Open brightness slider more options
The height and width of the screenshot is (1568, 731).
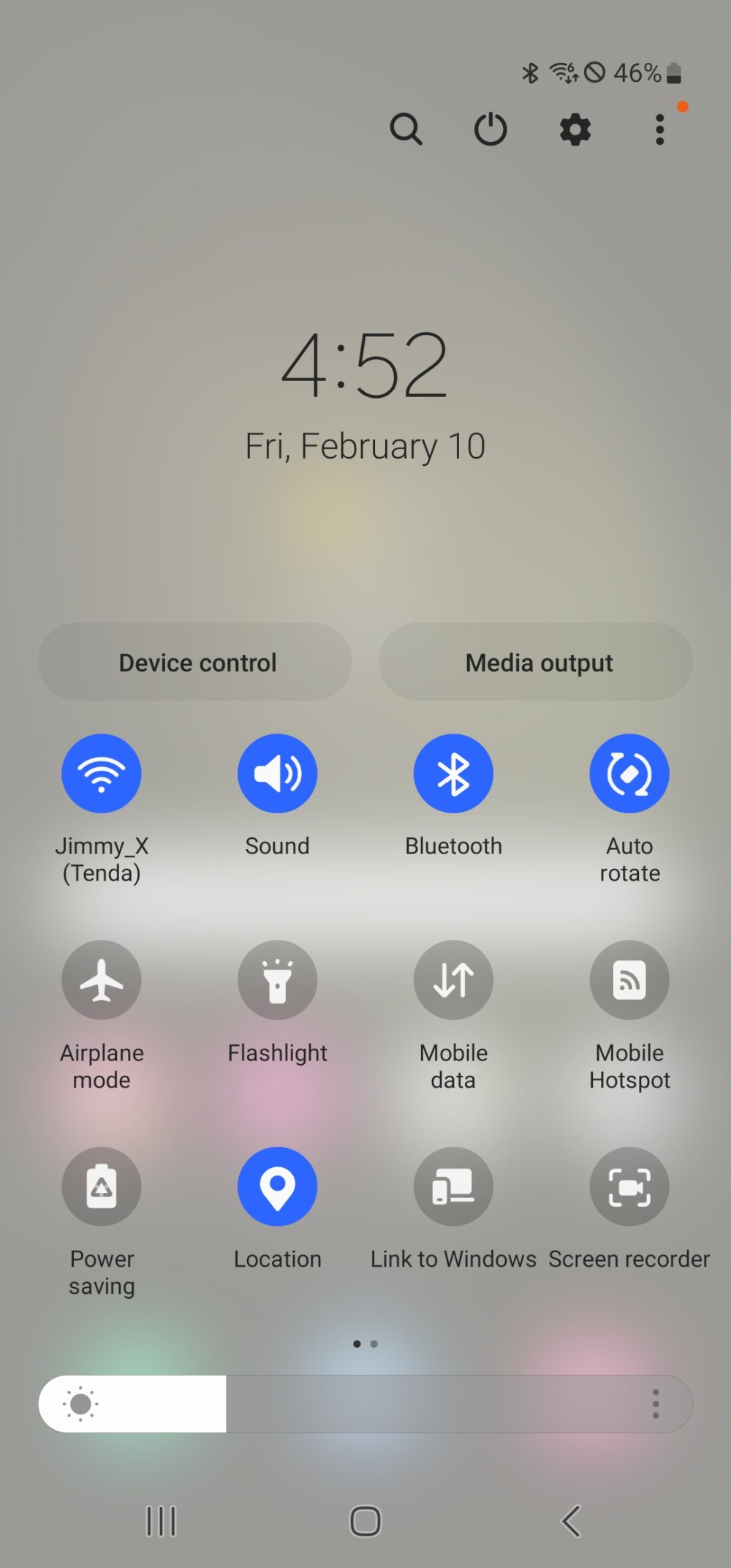656,1403
